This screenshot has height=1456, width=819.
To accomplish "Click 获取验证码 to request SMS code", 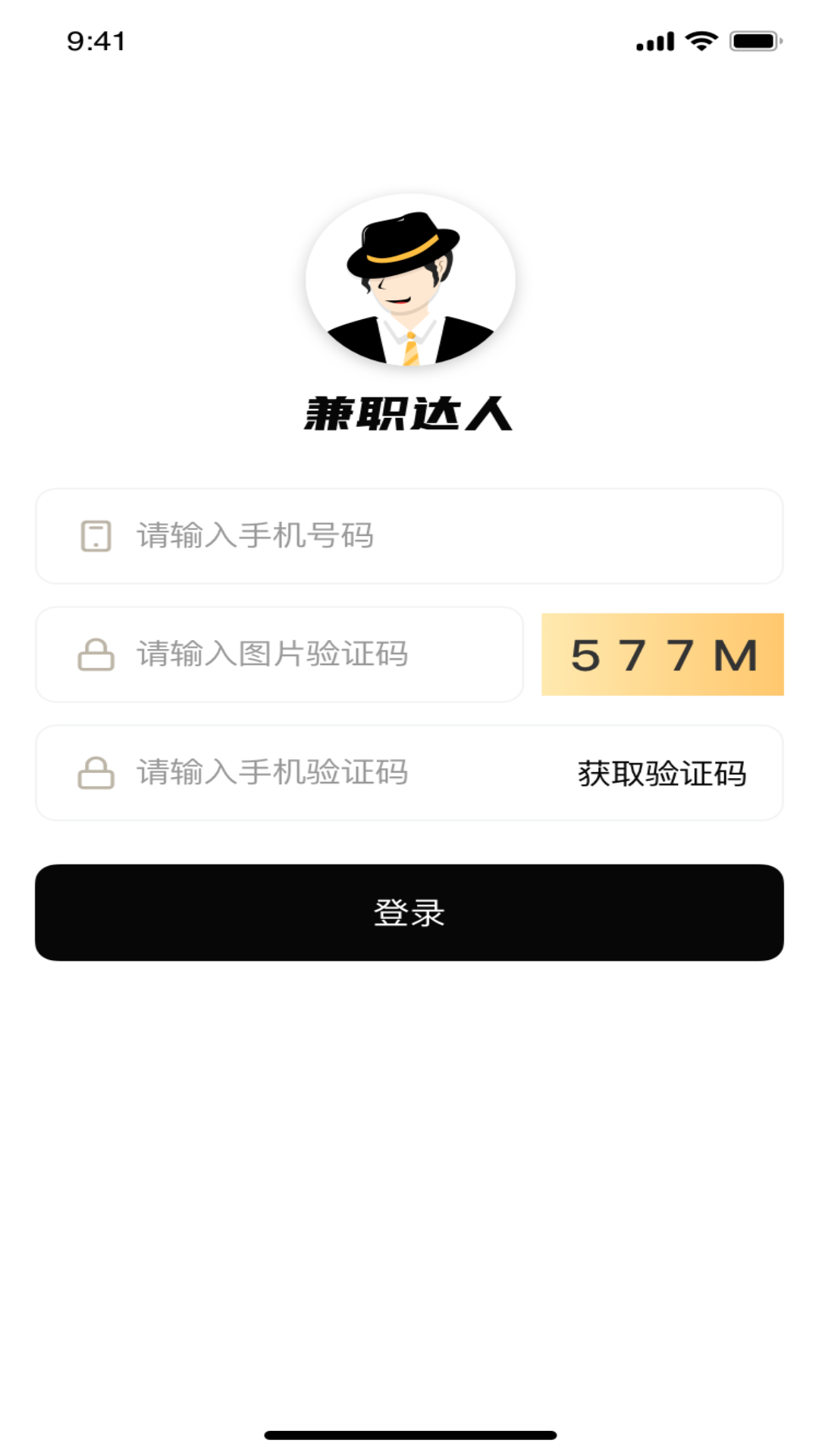I will [663, 773].
